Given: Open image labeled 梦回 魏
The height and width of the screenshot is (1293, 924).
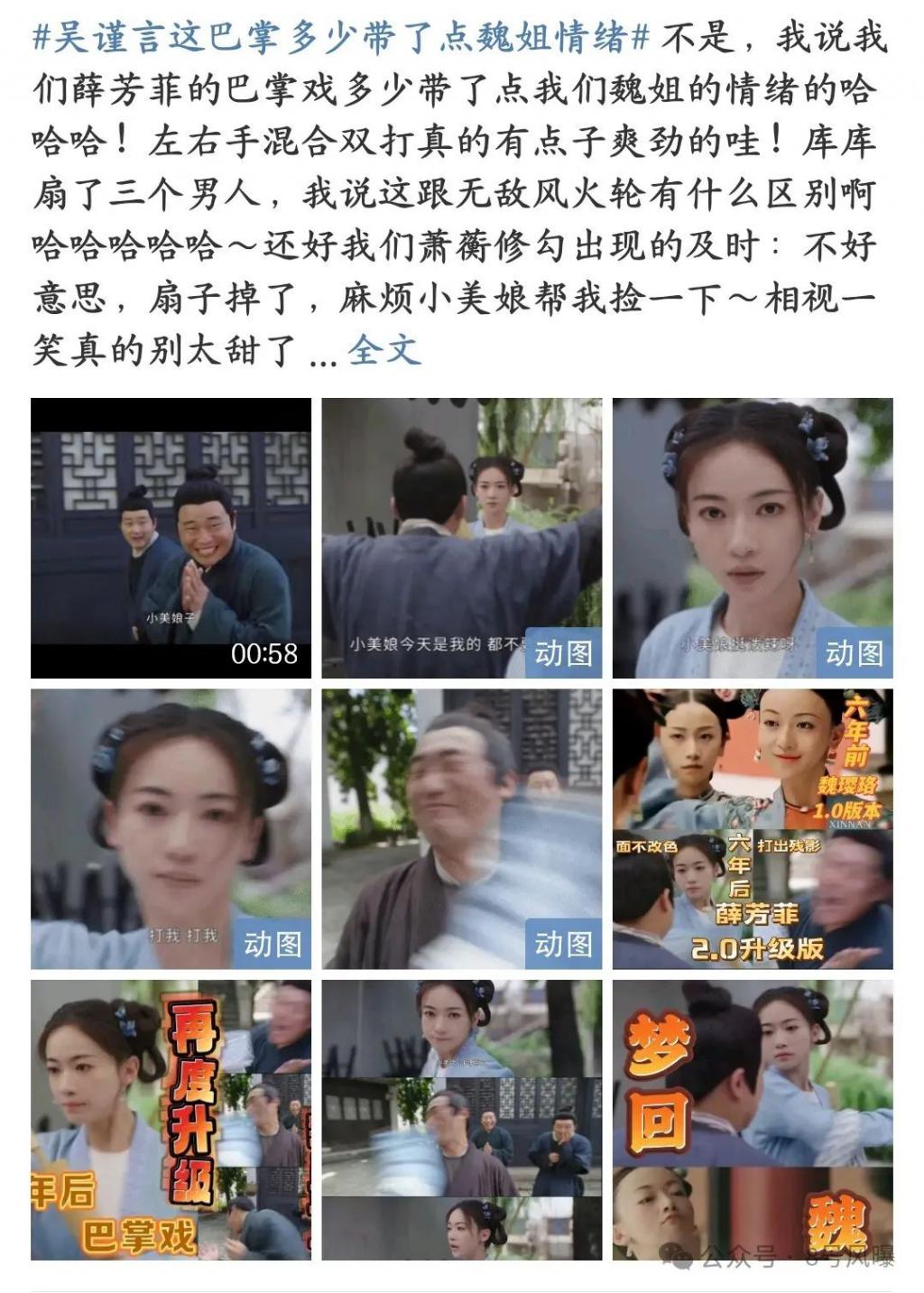Looking at the screenshot, I should point(753,1120).
